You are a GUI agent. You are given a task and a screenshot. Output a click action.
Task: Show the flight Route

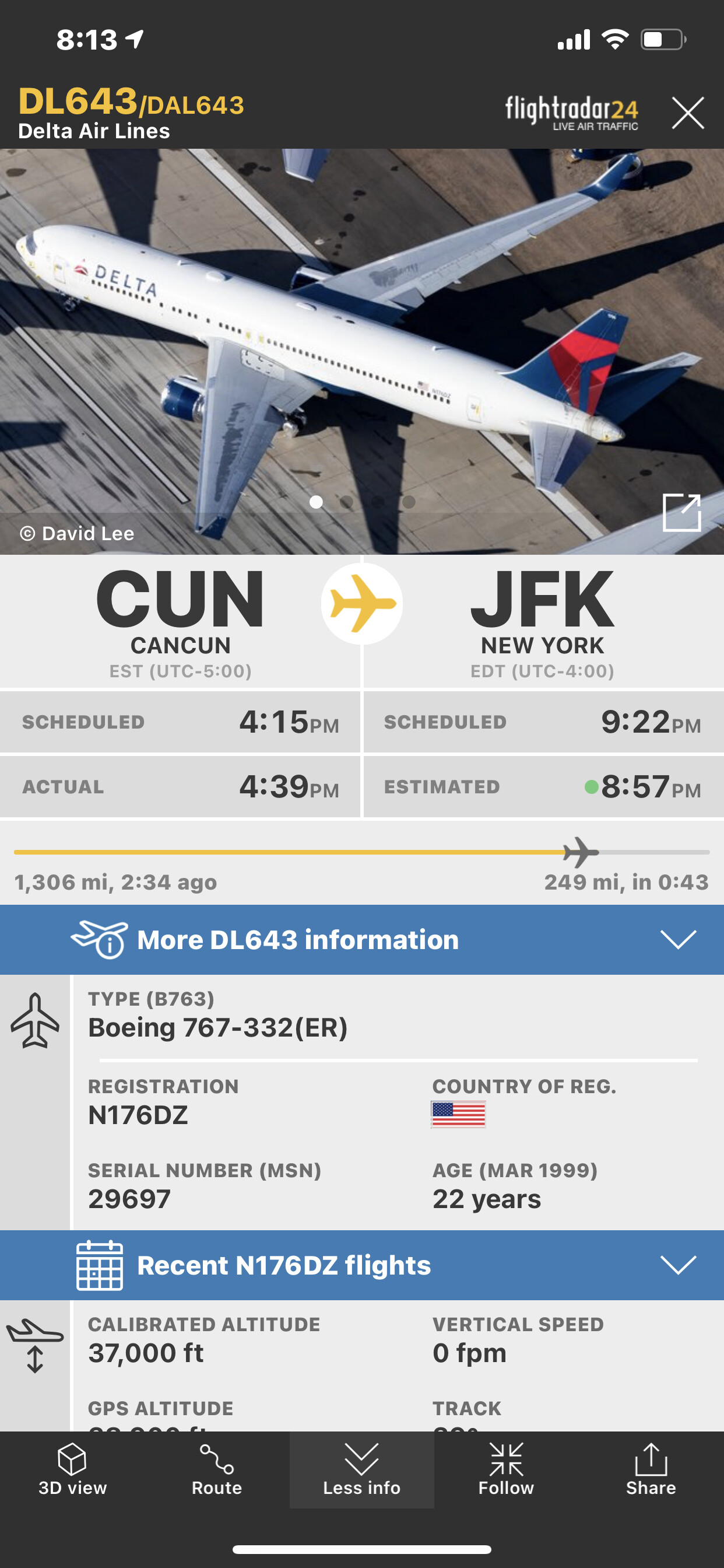pos(217,1469)
